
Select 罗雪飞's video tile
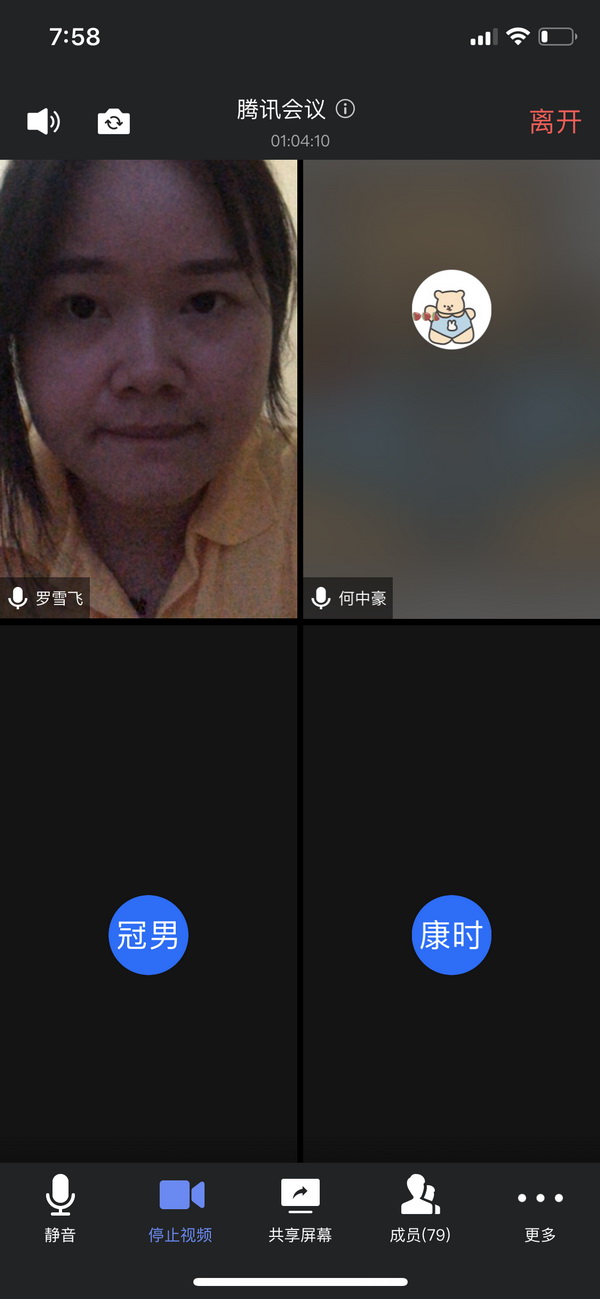point(148,388)
